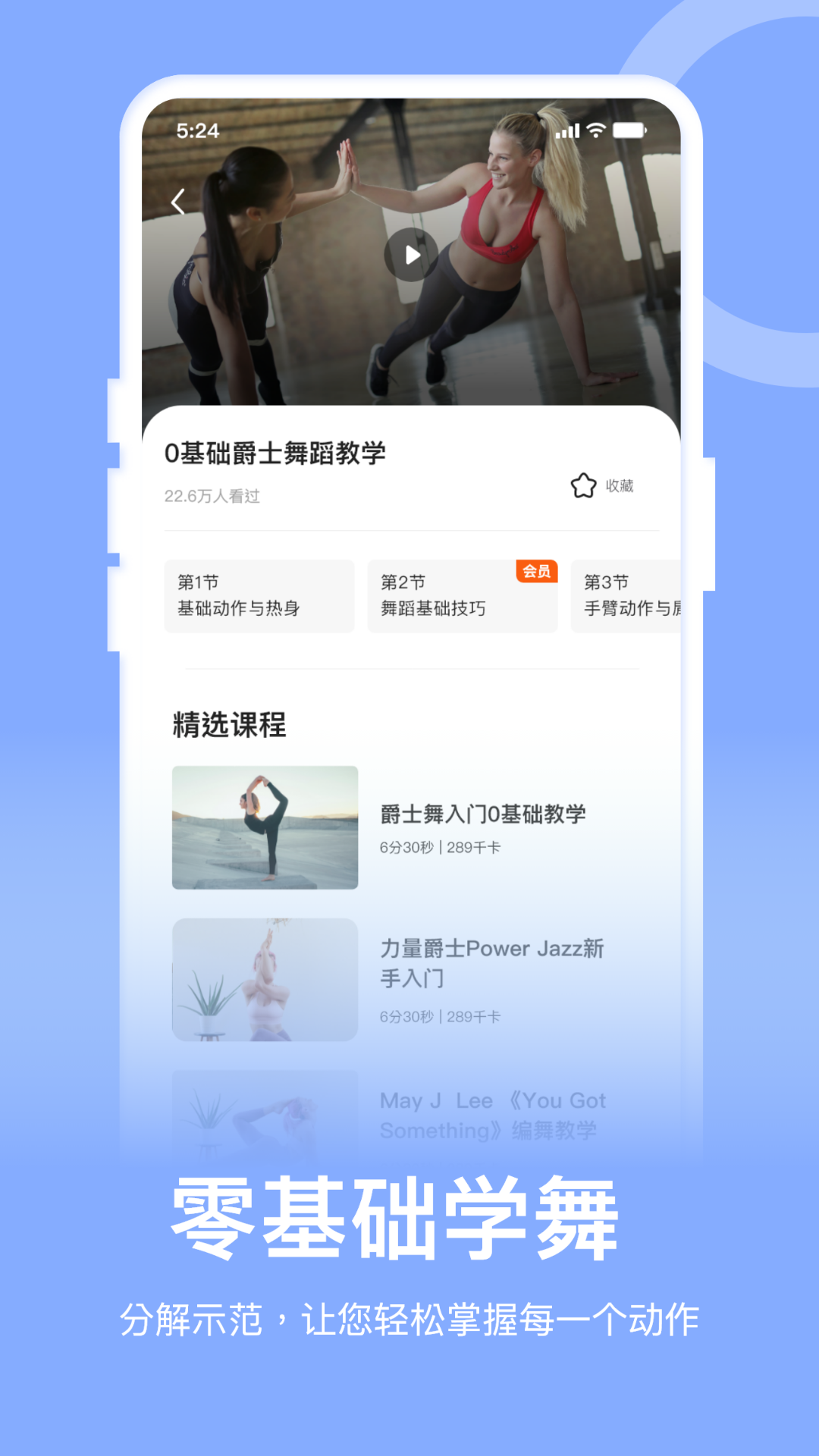819x1456 pixels.
Task: Open lesson 第1节 基础动作与热身
Action: click(259, 596)
